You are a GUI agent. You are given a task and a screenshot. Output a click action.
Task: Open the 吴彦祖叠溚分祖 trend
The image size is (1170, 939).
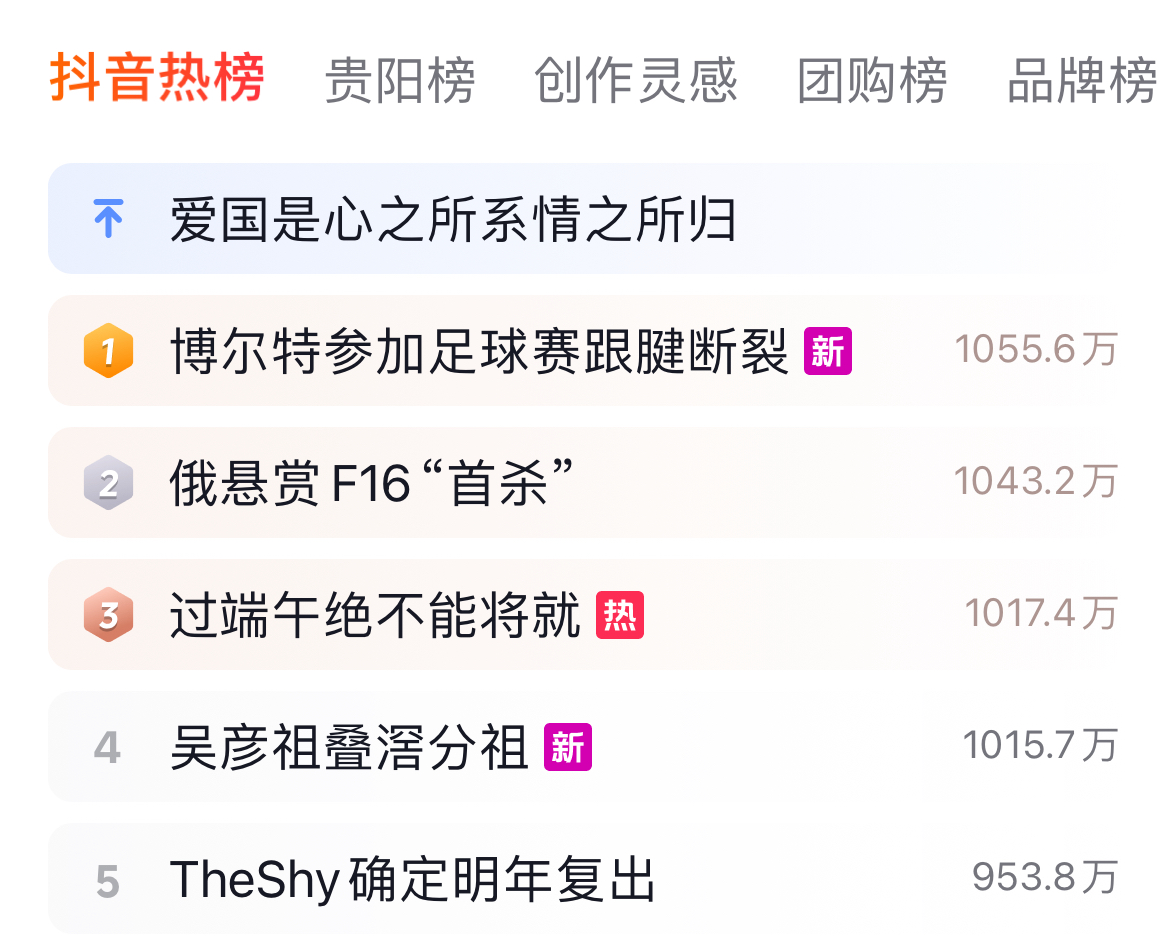pyautogui.click(x=585, y=747)
